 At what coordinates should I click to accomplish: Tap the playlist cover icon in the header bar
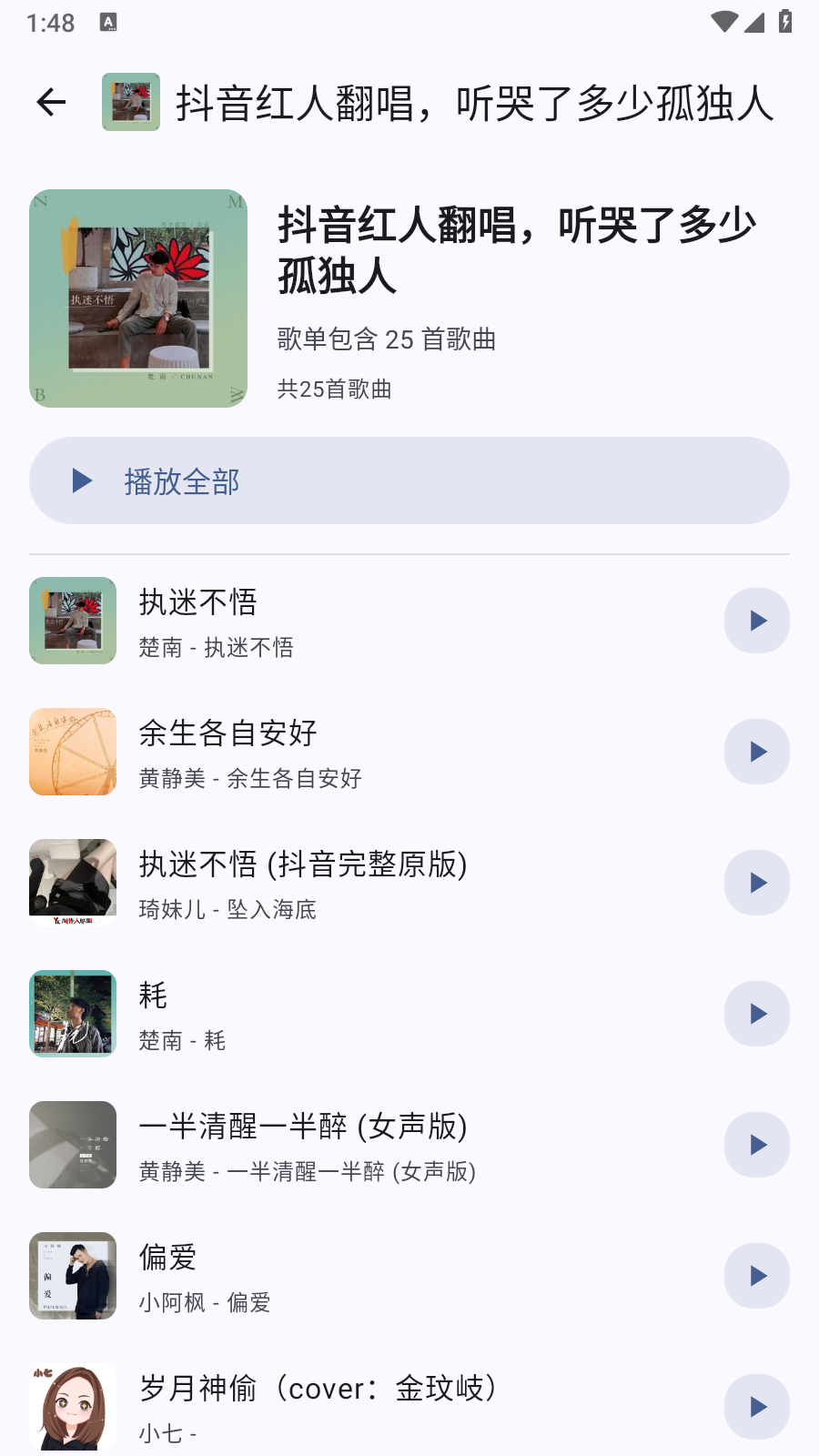coord(130,102)
